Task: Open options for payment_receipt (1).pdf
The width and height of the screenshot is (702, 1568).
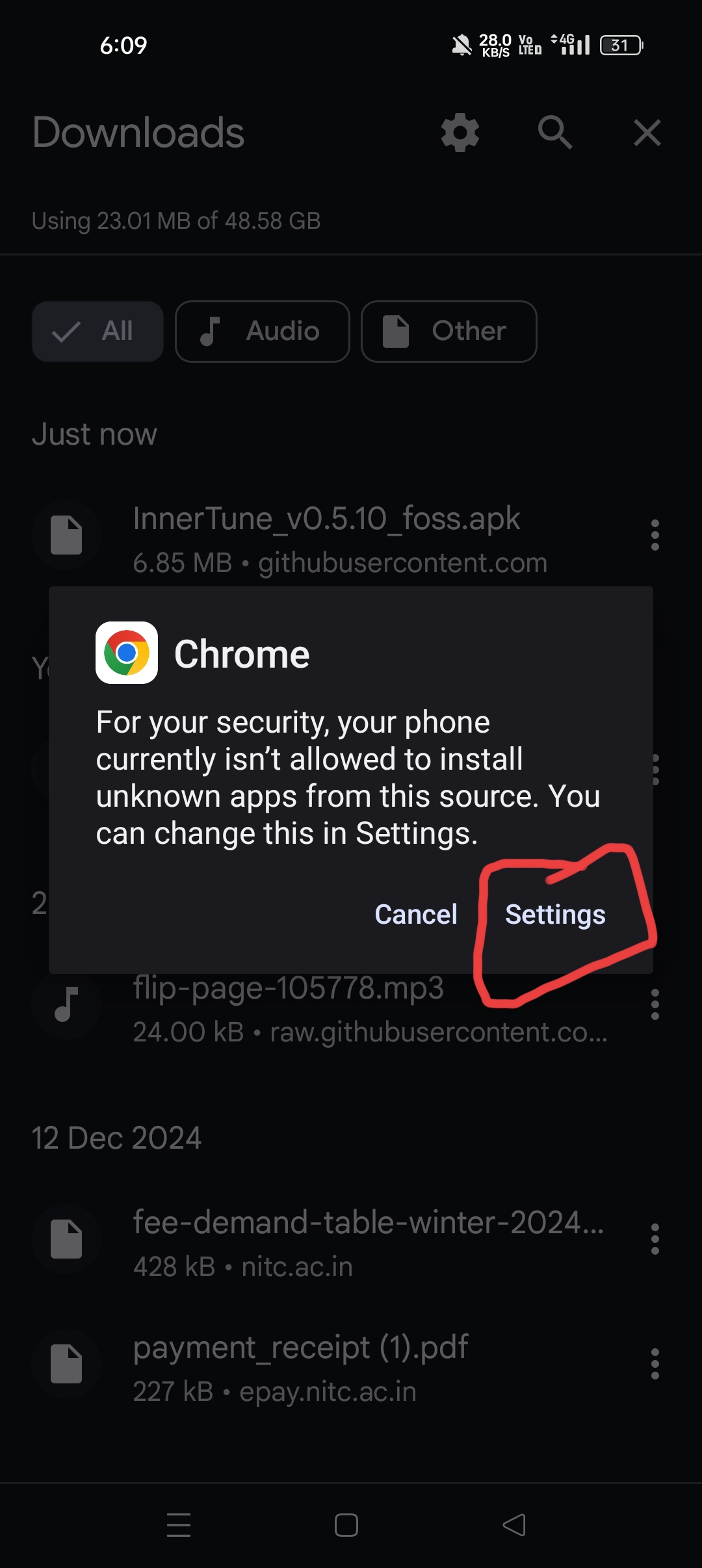Action: coord(655,1364)
